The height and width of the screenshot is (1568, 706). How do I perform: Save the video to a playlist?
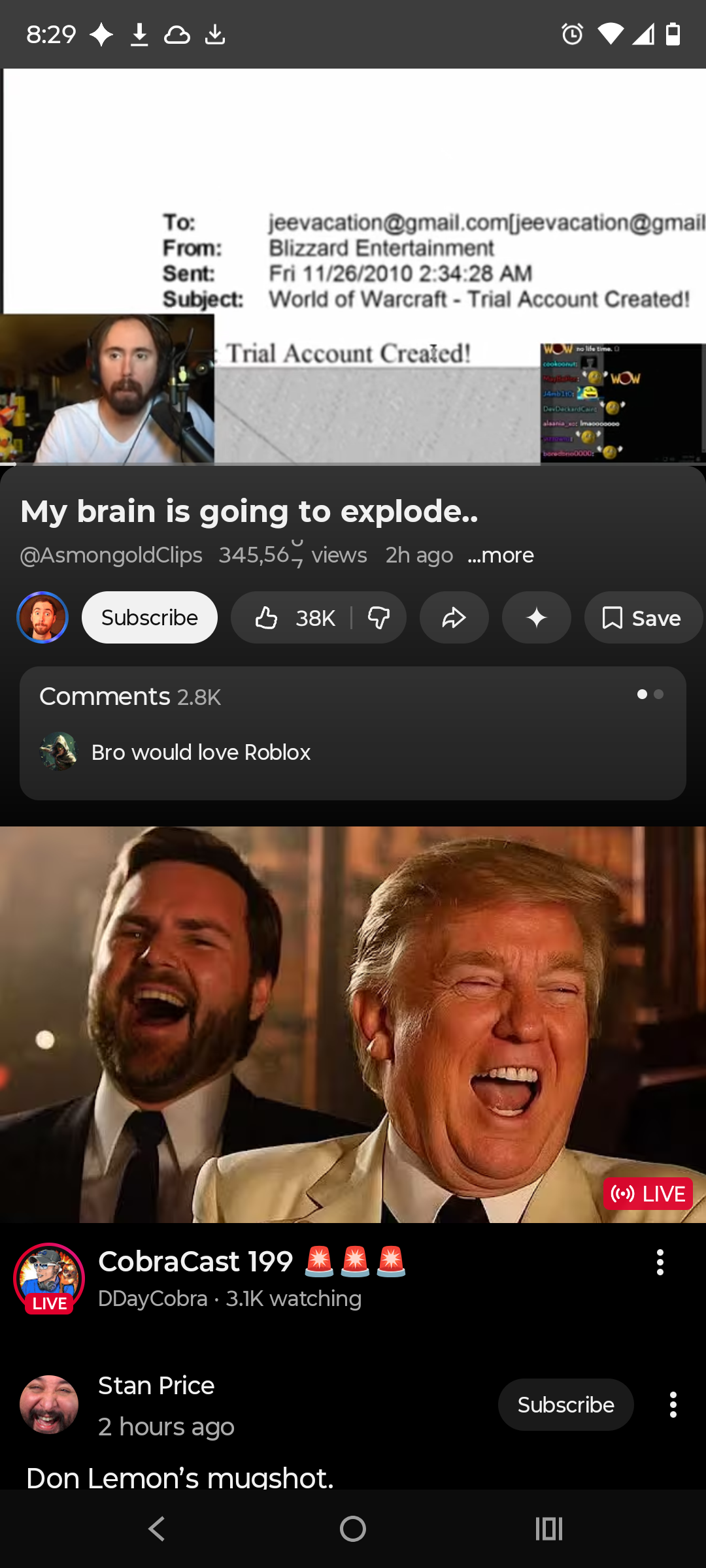coord(643,617)
